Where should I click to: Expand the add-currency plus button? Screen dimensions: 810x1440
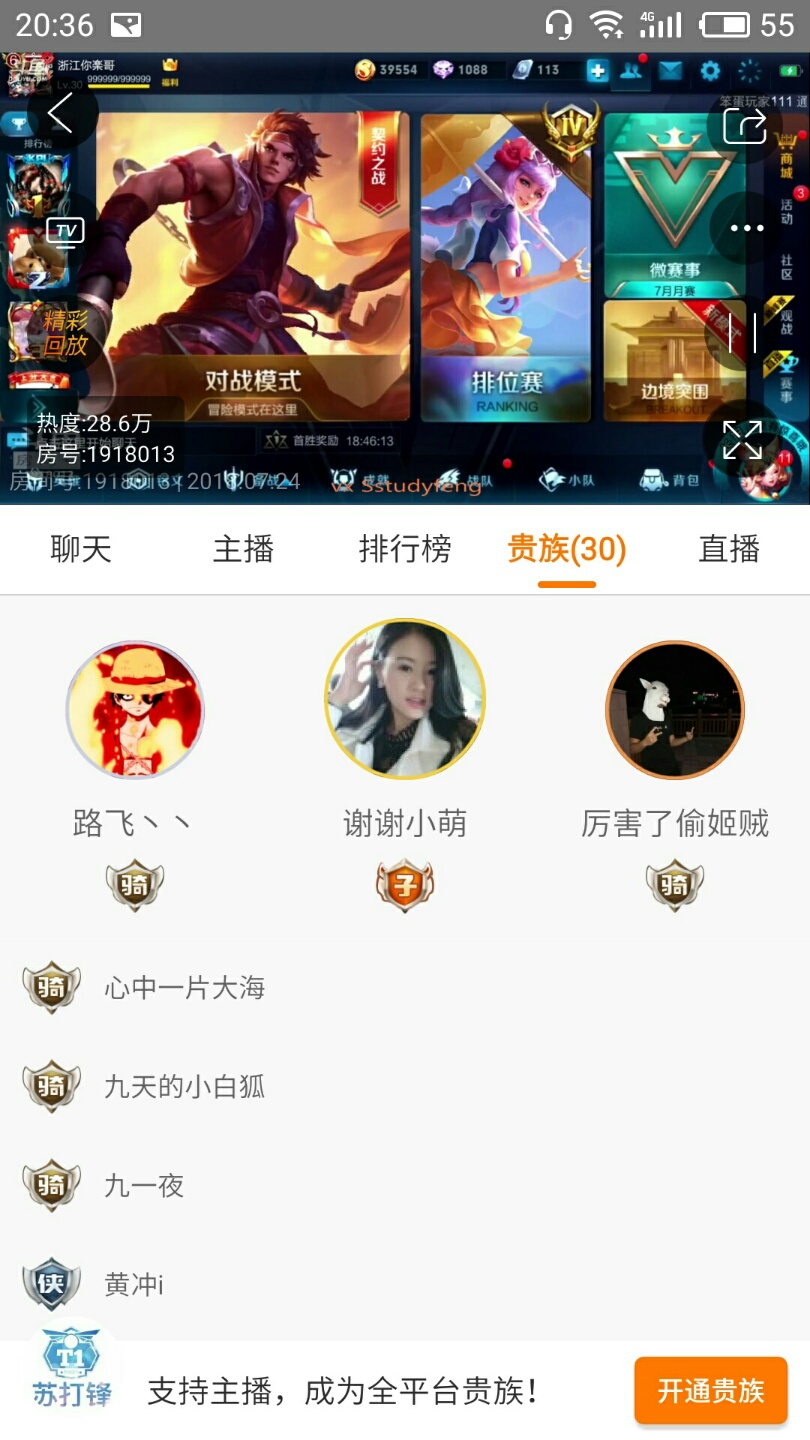tap(598, 71)
